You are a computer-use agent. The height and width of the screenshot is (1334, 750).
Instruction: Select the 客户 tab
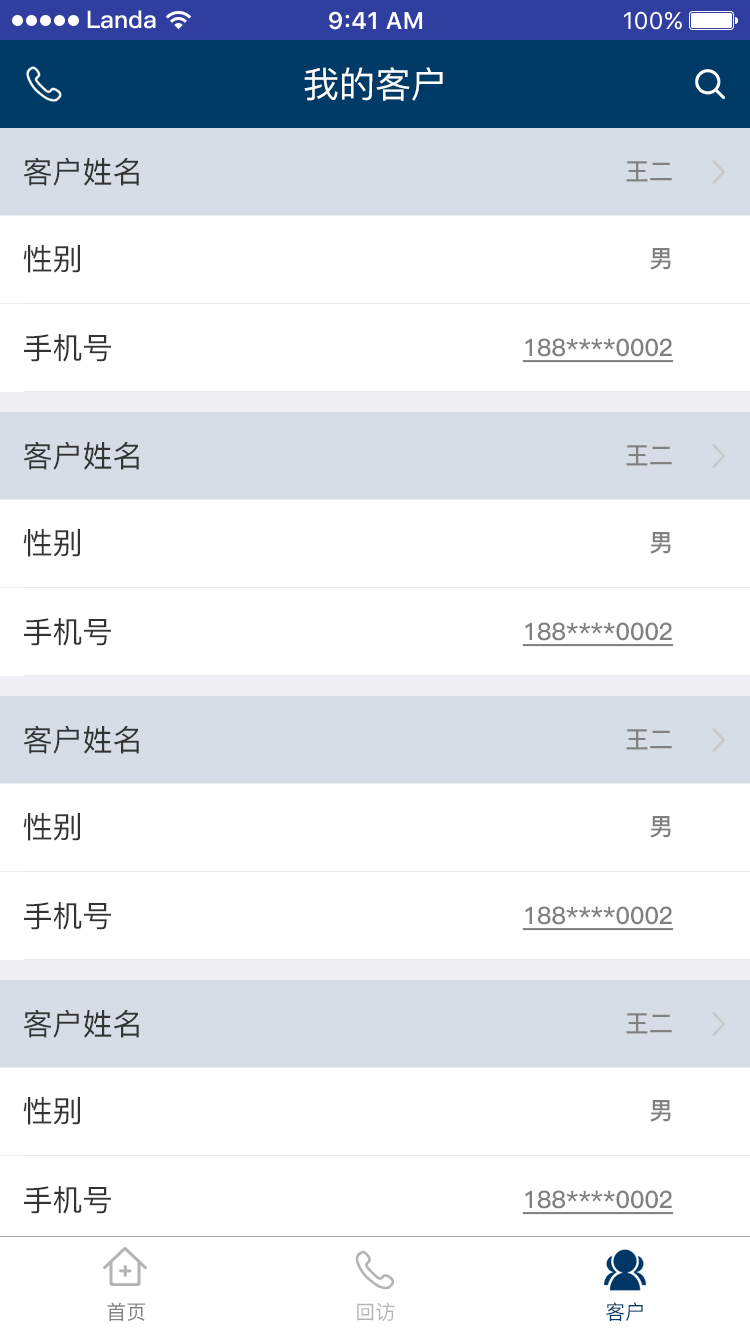point(625,1284)
